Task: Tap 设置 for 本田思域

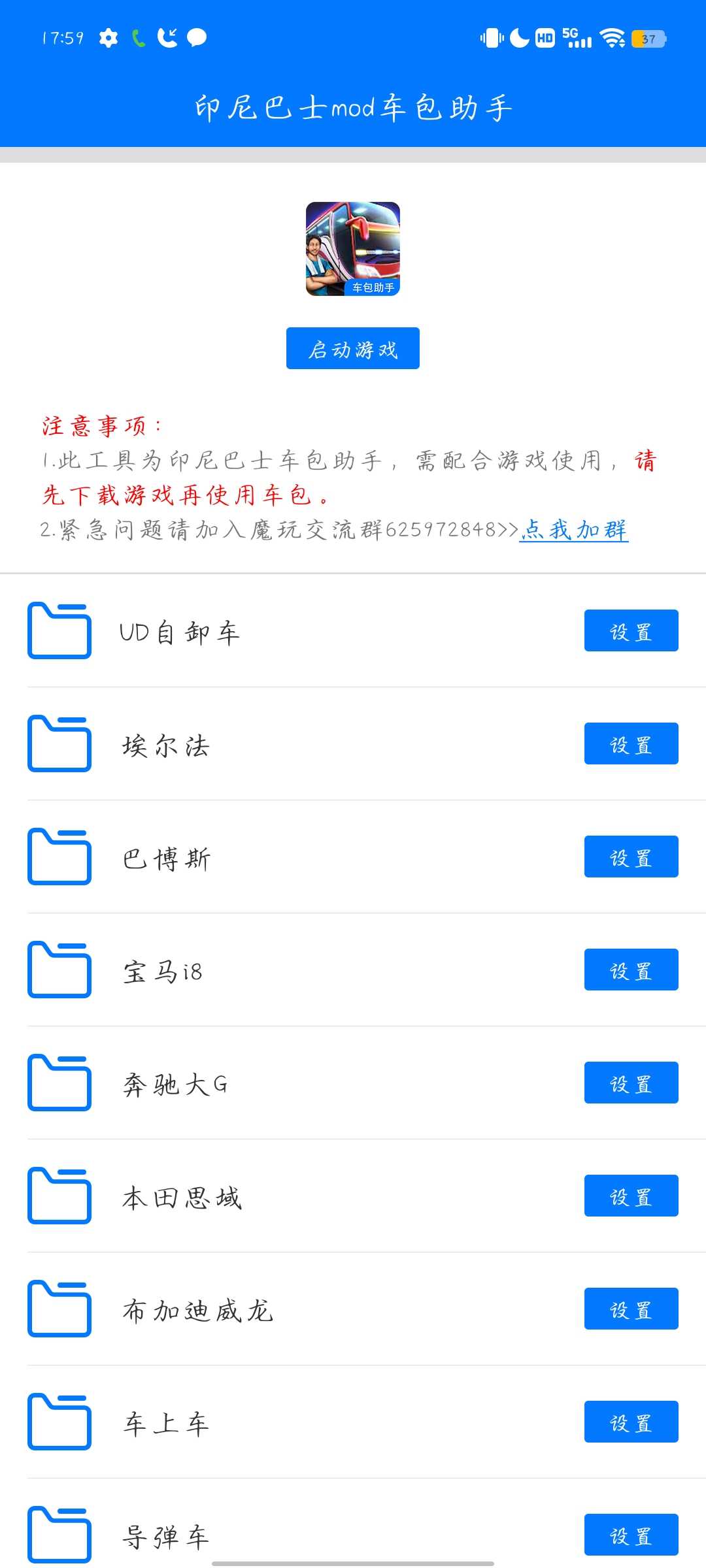Action: pyautogui.click(x=631, y=1196)
